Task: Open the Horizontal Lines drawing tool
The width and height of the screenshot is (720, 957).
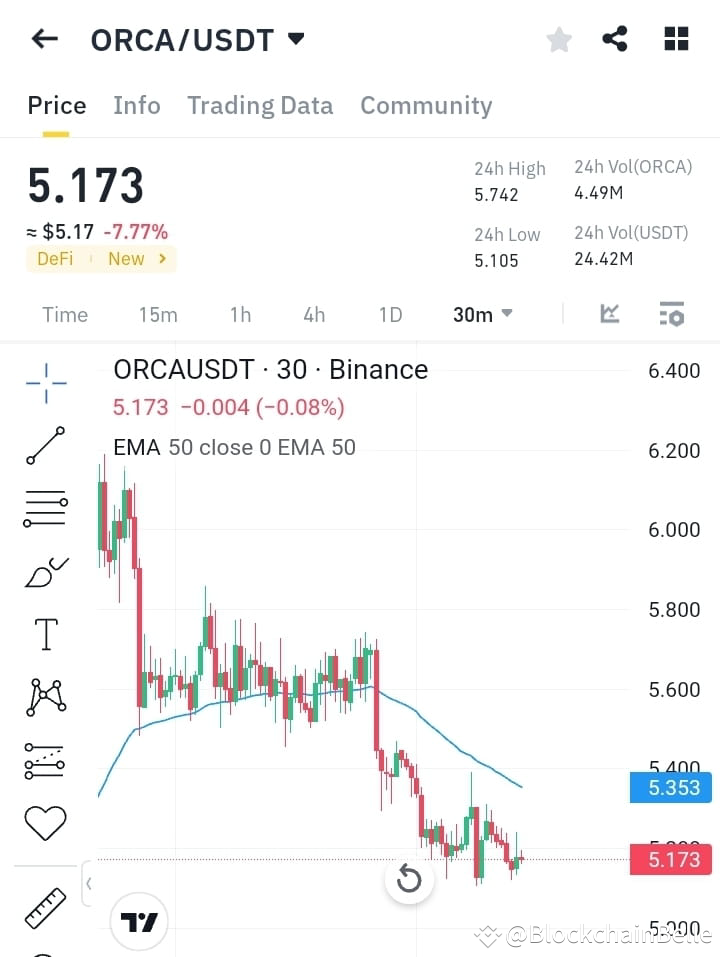Action: [x=44, y=508]
